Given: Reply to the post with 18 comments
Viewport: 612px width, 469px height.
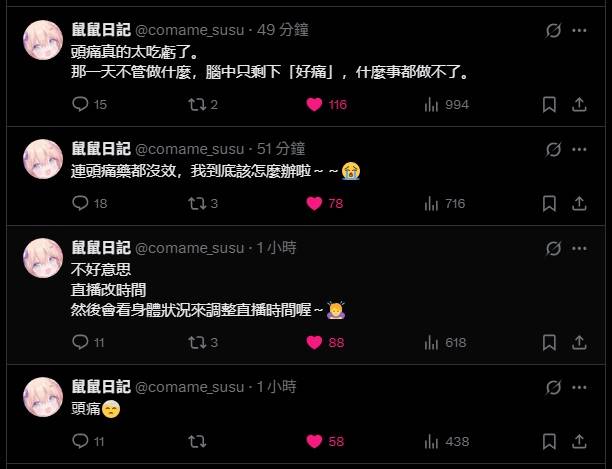Looking at the screenshot, I should tap(81, 203).
